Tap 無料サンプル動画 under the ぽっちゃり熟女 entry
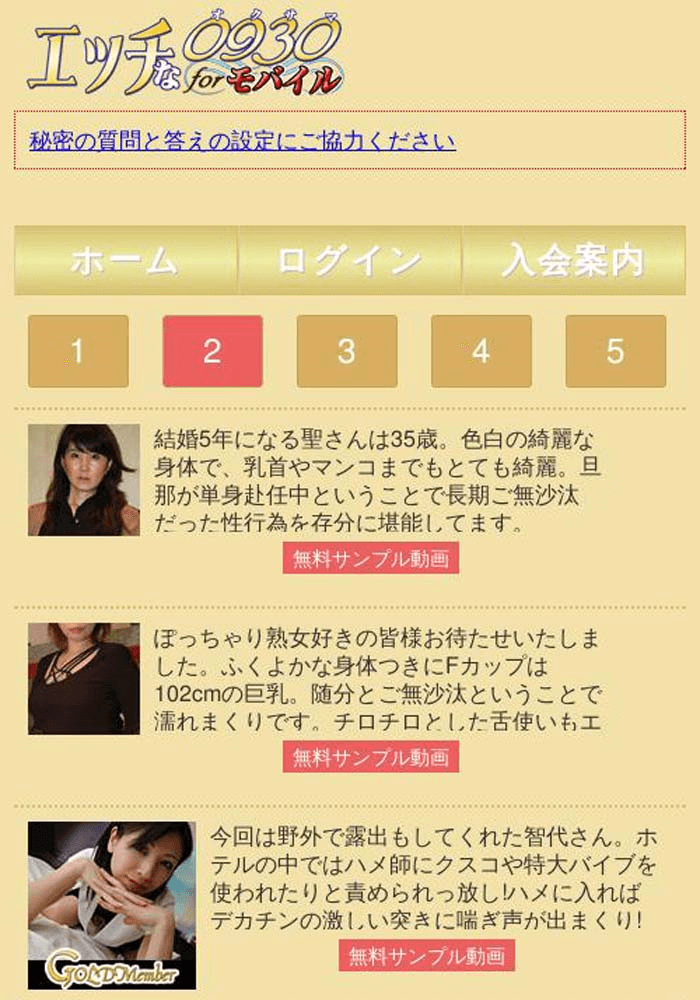Screen dimensions: 700x1000 [x=370, y=757]
